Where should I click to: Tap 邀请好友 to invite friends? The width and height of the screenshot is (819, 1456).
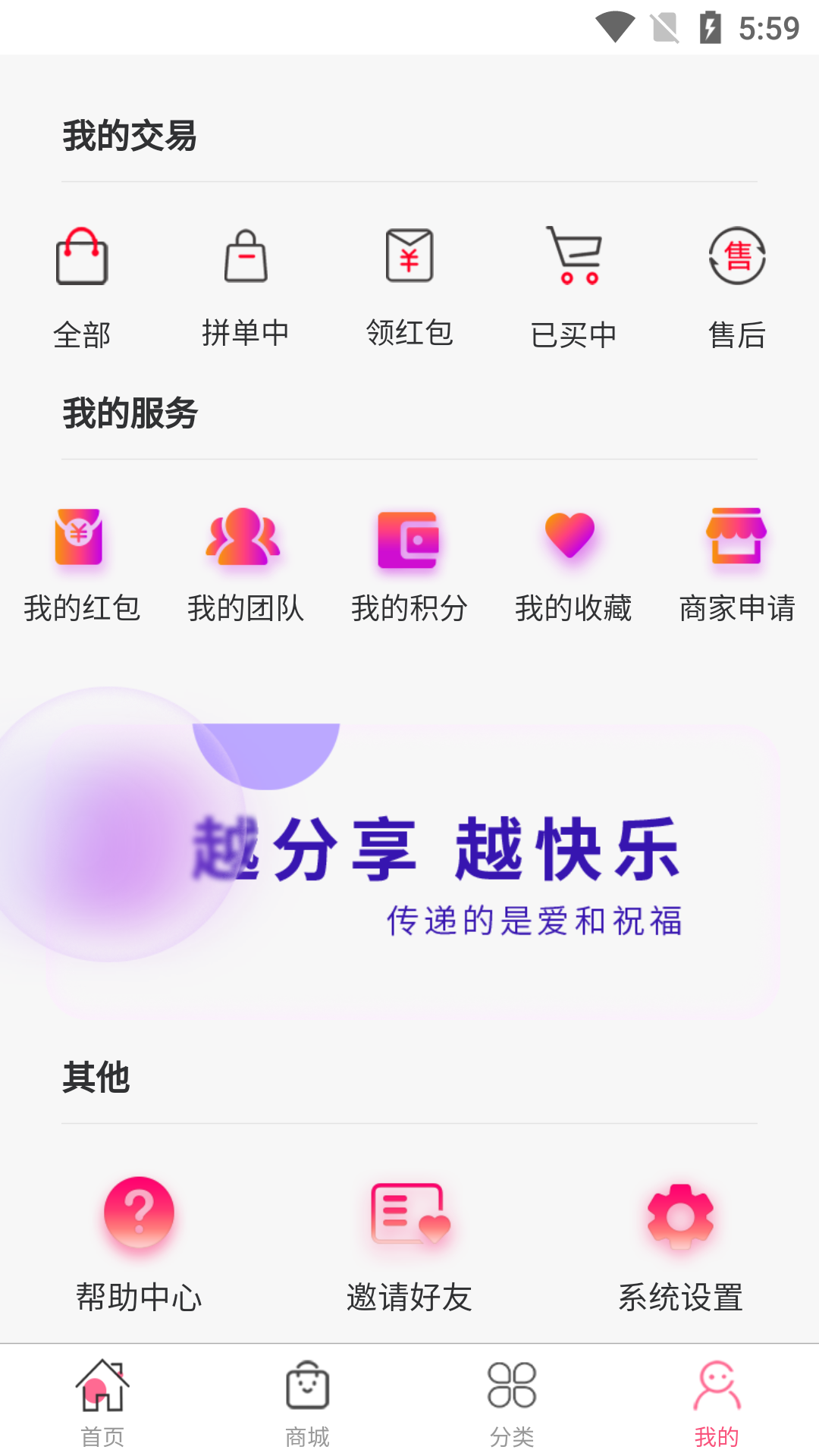click(x=409, y=1244)
